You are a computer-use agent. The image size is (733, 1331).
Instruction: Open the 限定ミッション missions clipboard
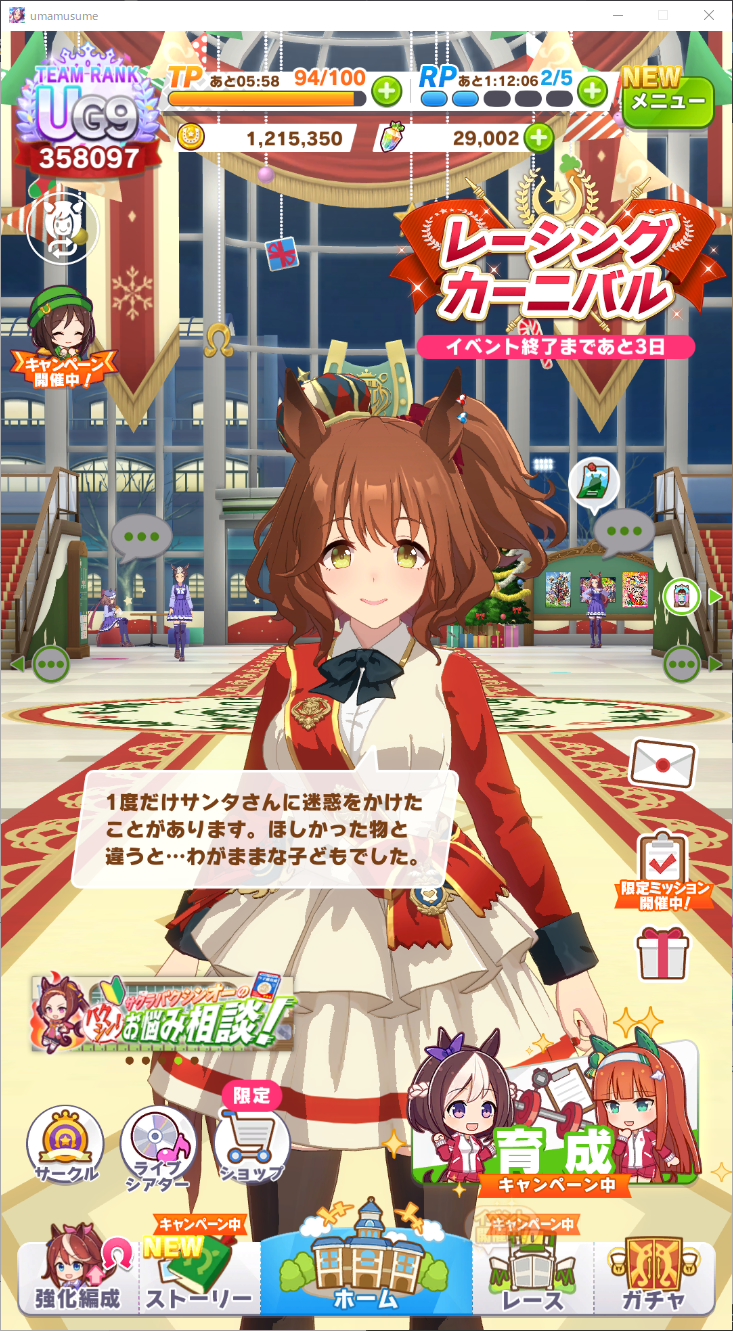[x=661, y=868]
